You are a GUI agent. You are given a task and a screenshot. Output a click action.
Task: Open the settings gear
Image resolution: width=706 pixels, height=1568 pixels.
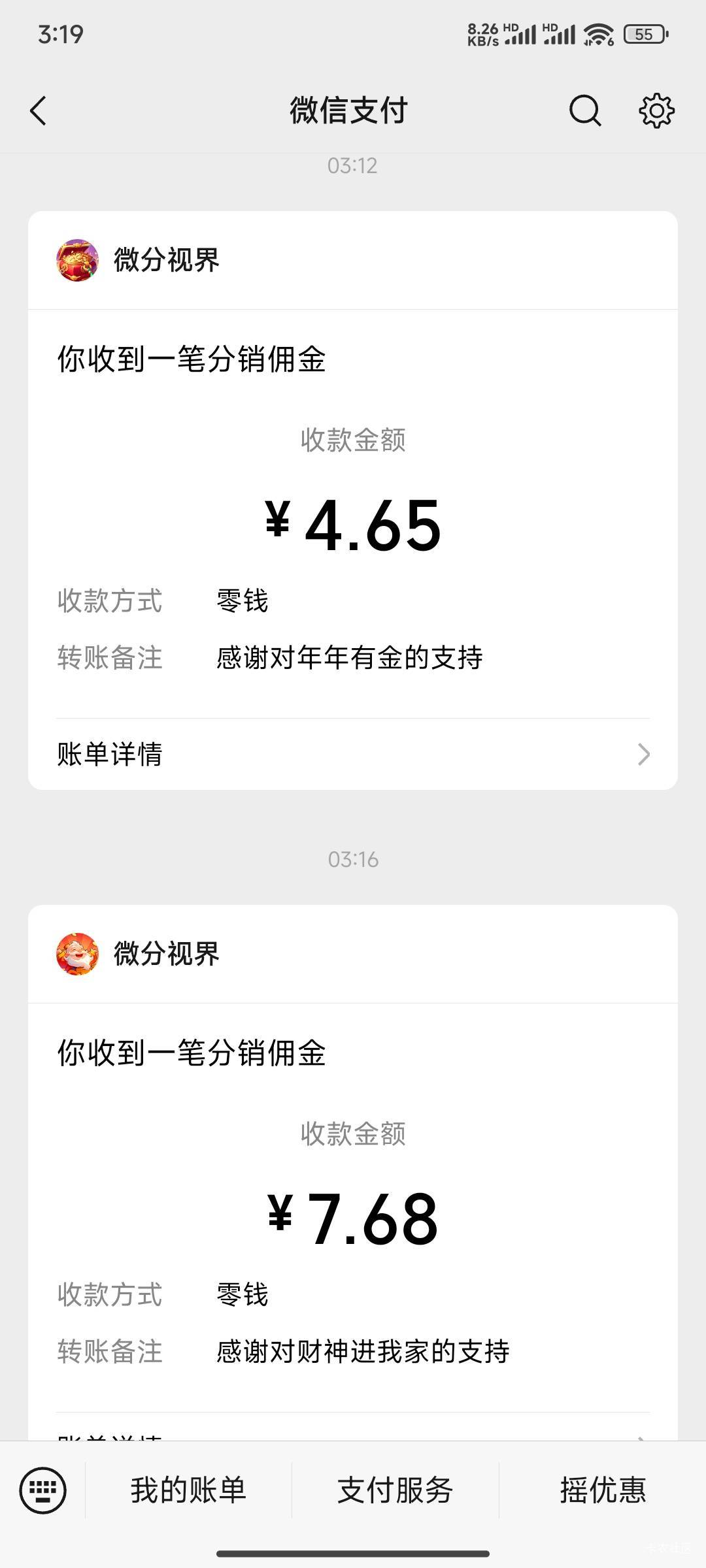tap(656, 110)
